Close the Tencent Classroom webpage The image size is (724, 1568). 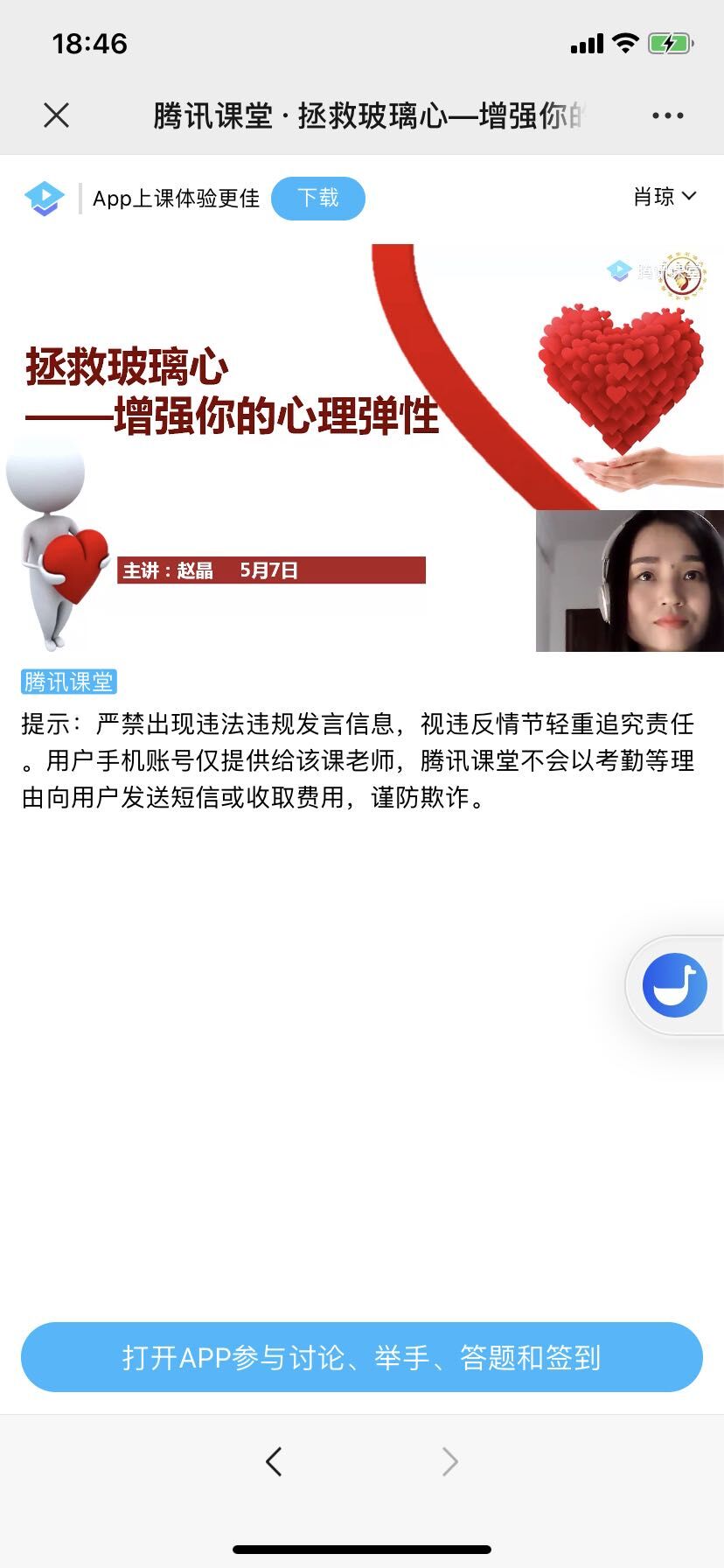(x=57, y=115)
